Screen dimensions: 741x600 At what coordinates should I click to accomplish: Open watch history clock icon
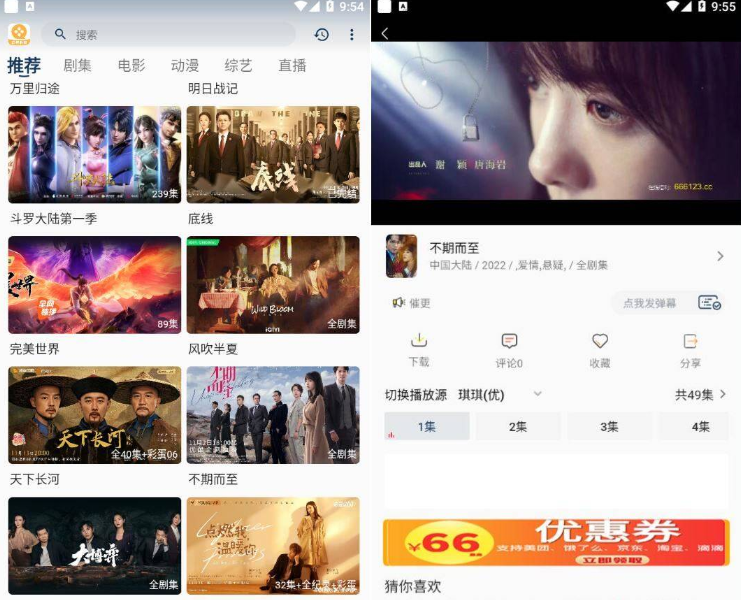pos(321,34)
